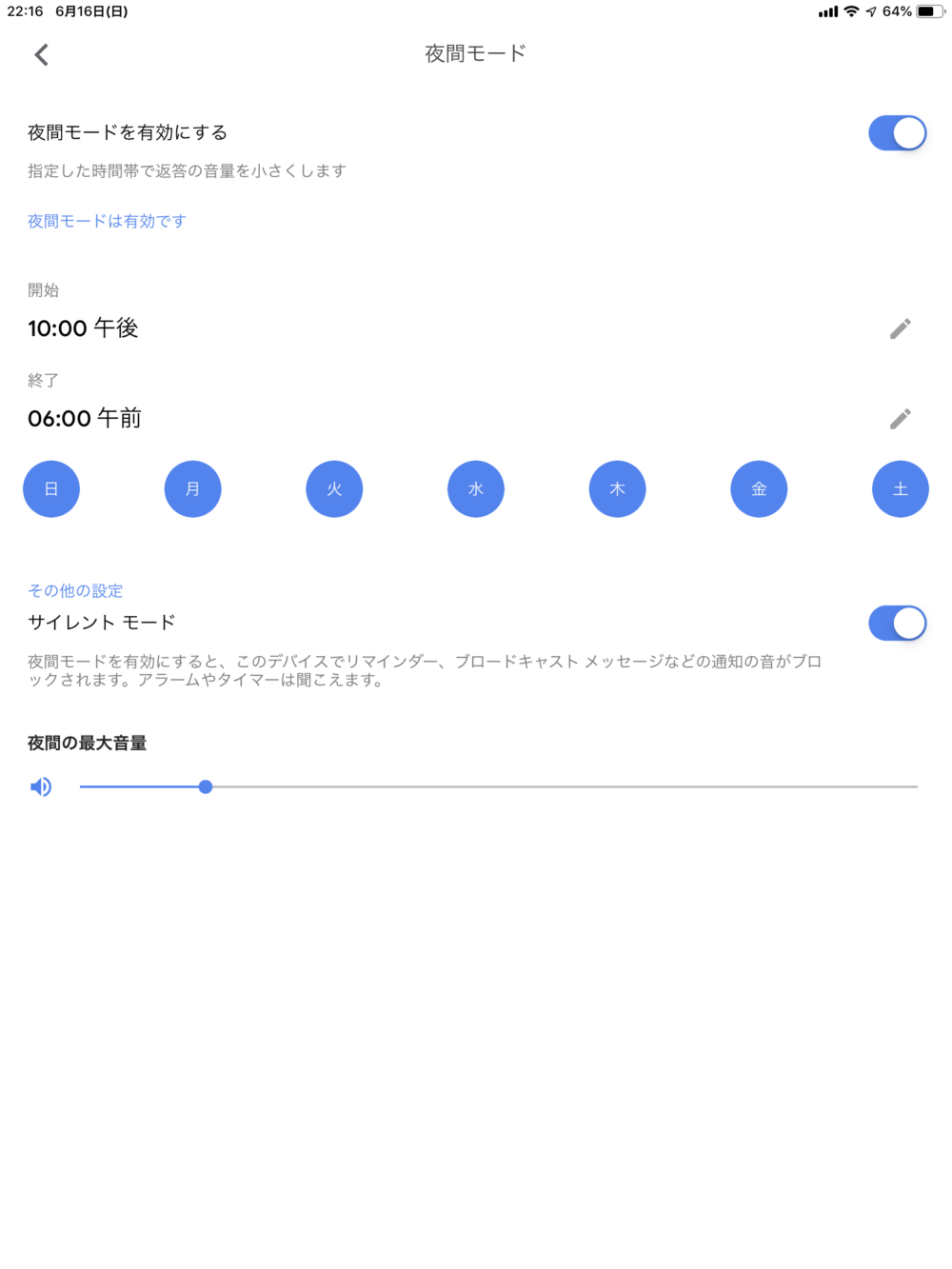Deselect Thursday (木) day circle
The height and width of the screenshot is (1269, 952).
coord(617,489)
